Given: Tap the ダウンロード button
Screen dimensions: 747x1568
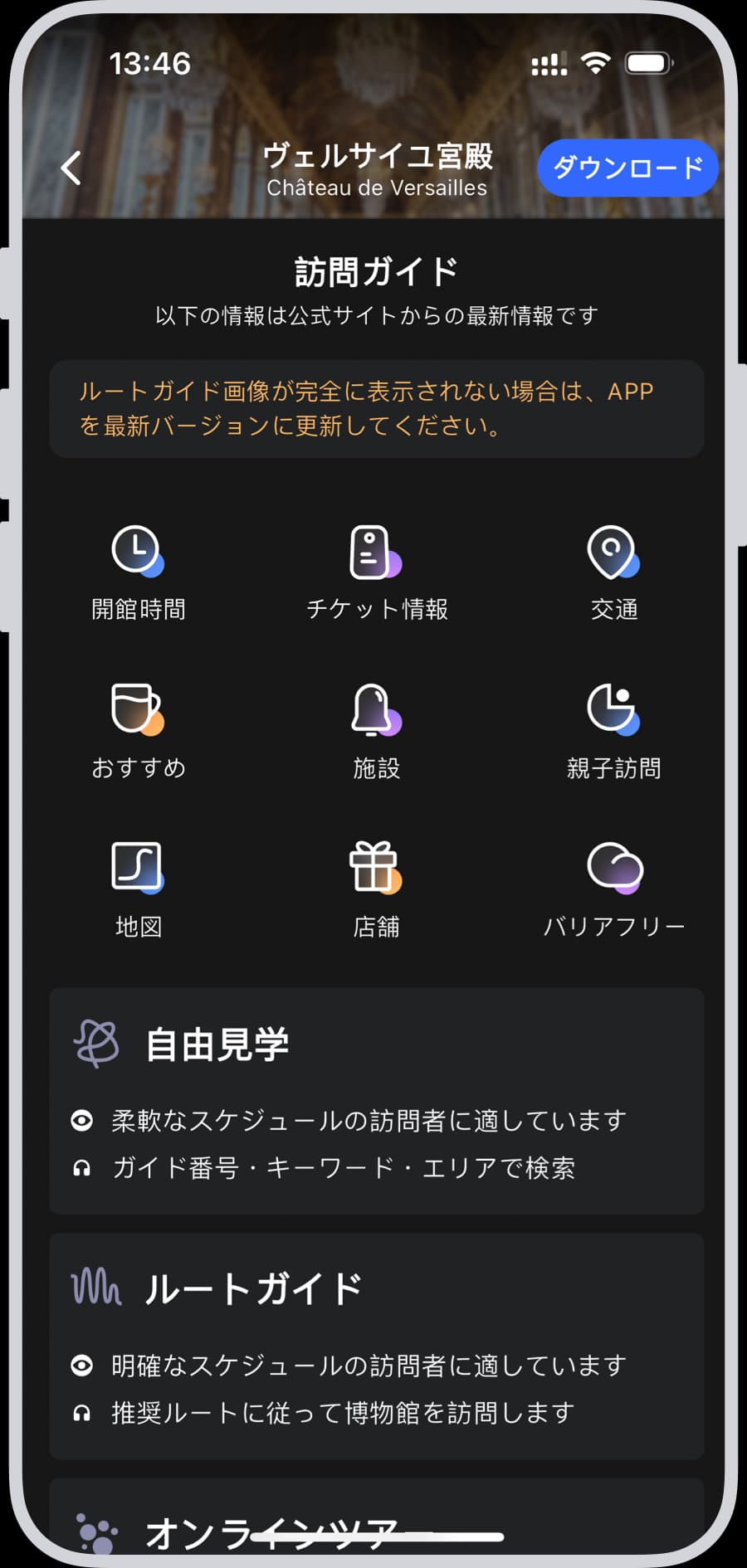Looking at the screenshot, I should pos(627,168).
